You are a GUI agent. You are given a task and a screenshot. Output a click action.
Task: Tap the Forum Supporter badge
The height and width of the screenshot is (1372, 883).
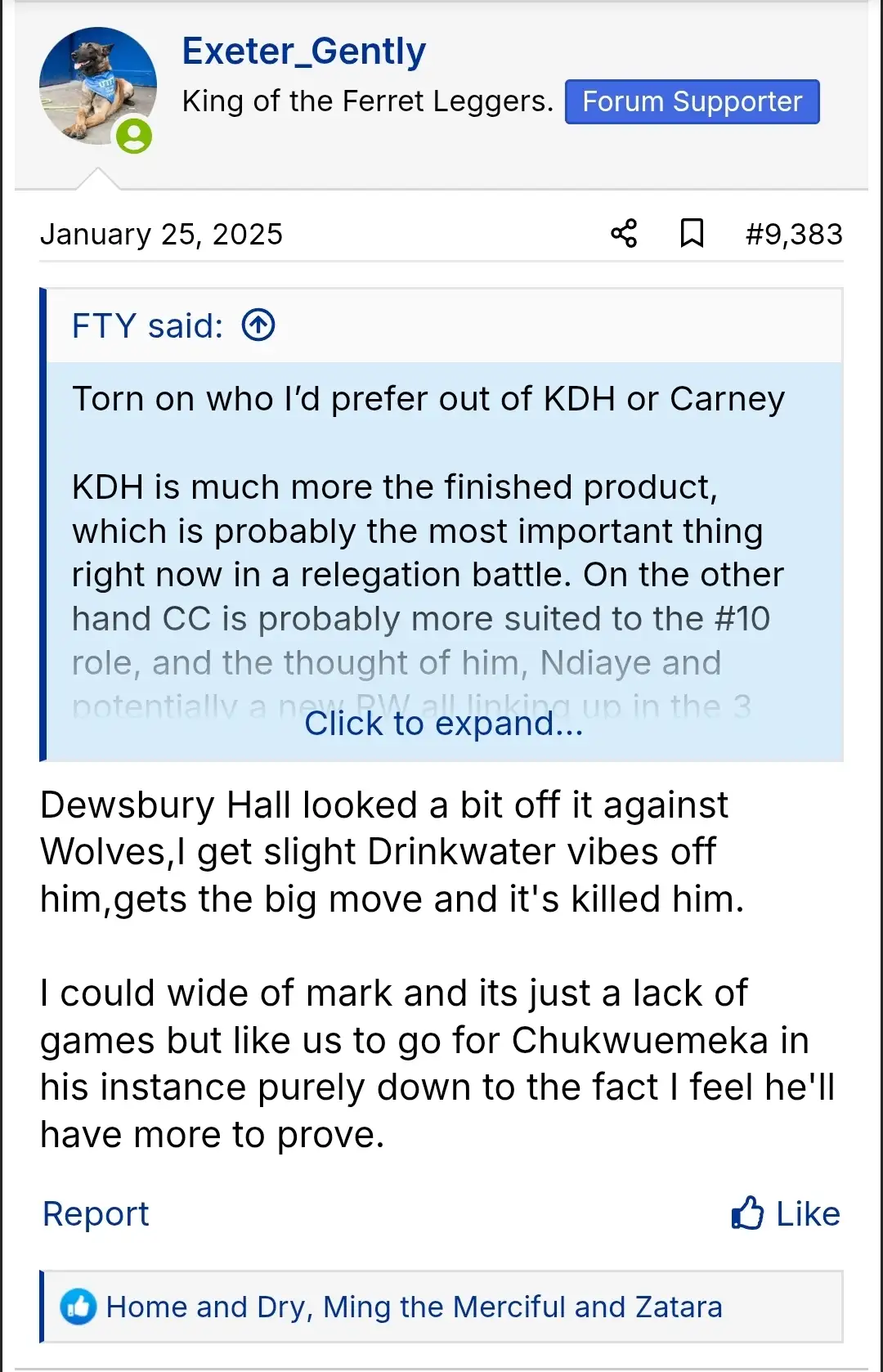point(692,102)
